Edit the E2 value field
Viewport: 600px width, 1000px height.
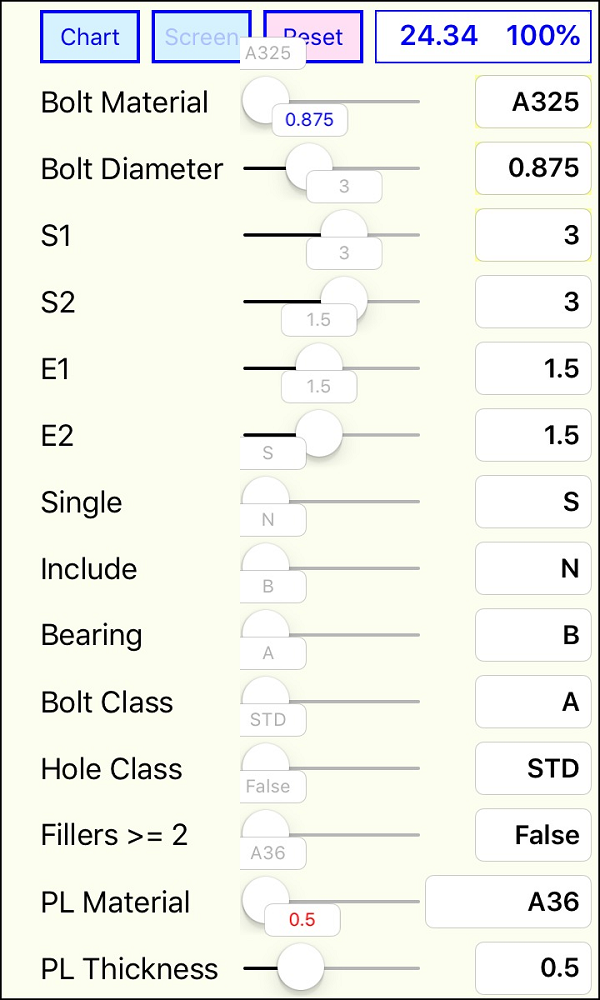pyautogui.click(x=534, y=435)
